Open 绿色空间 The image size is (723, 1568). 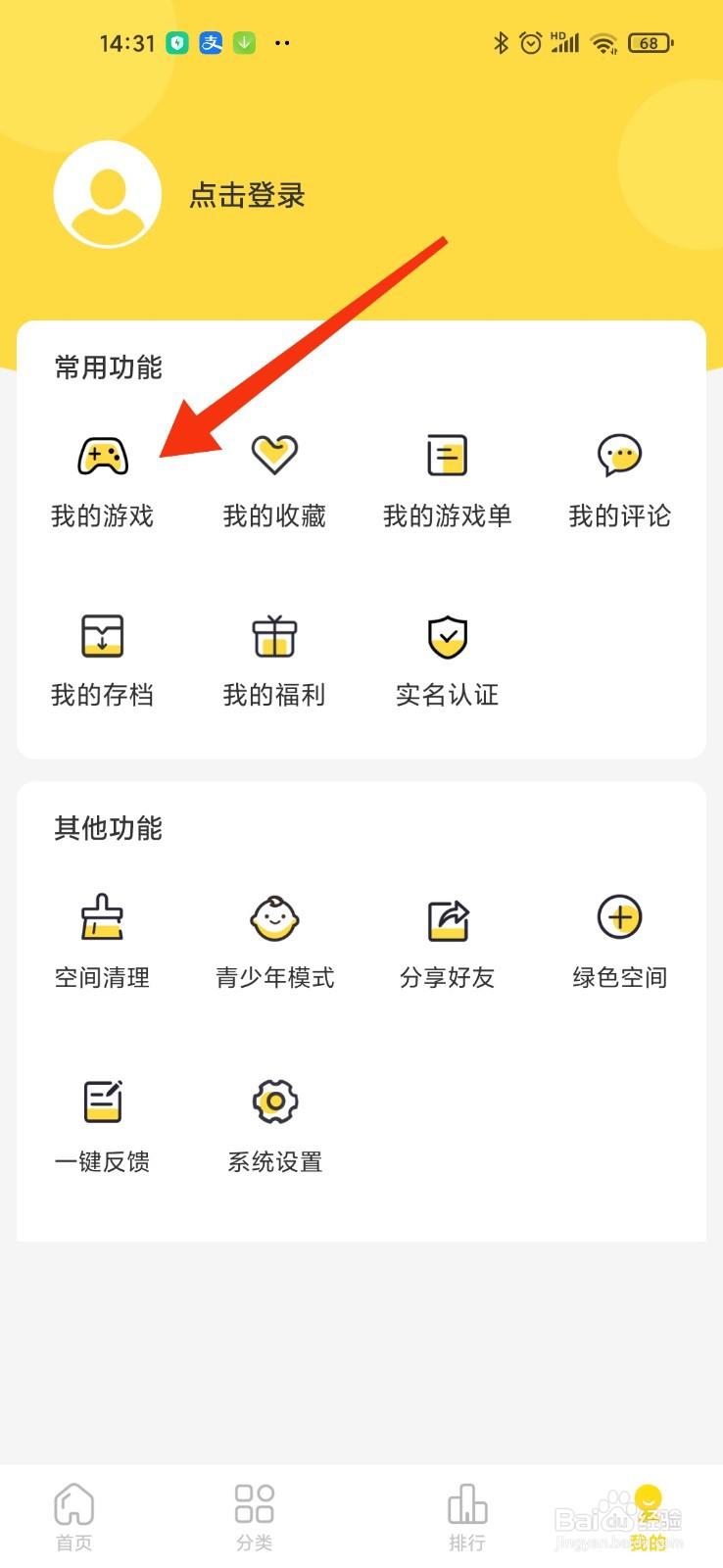[620, 943]
